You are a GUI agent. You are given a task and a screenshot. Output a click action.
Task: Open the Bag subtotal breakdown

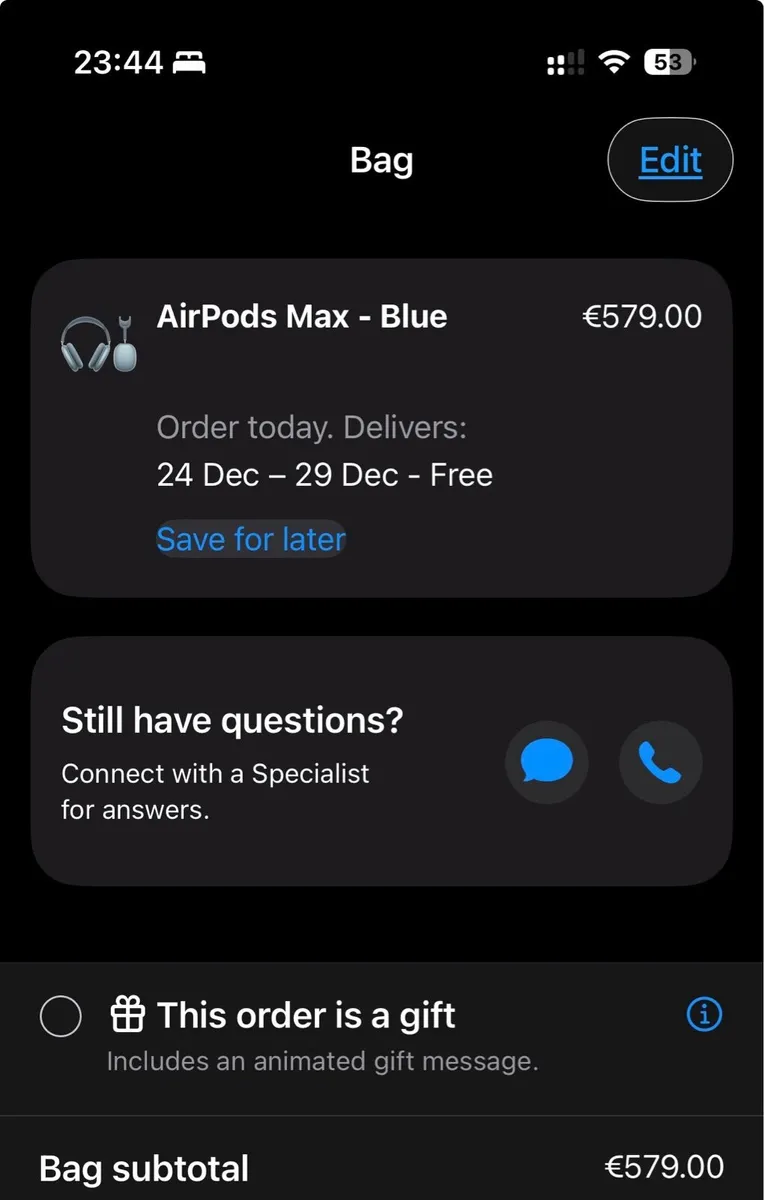(143, 1167)
